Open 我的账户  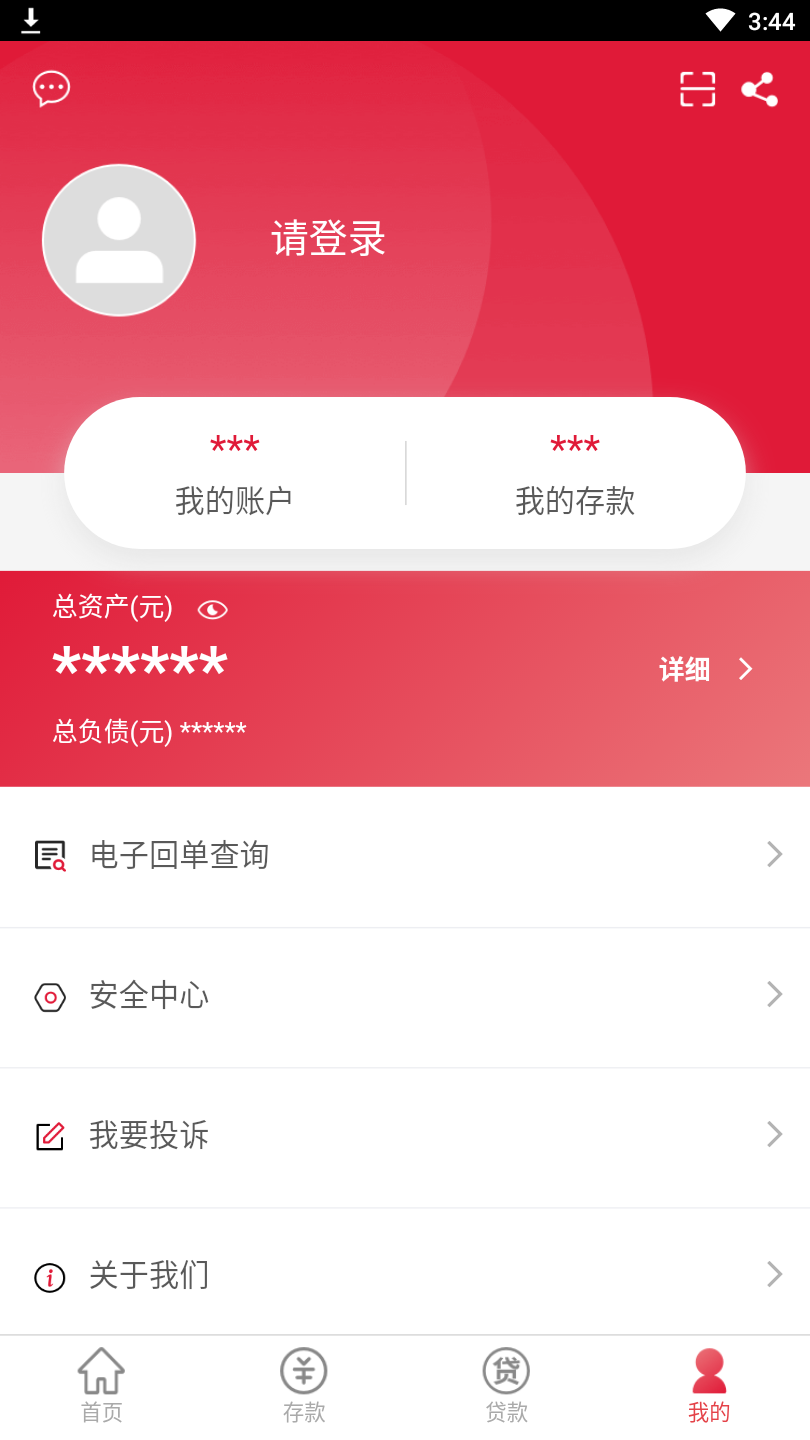tap(234, 475)
